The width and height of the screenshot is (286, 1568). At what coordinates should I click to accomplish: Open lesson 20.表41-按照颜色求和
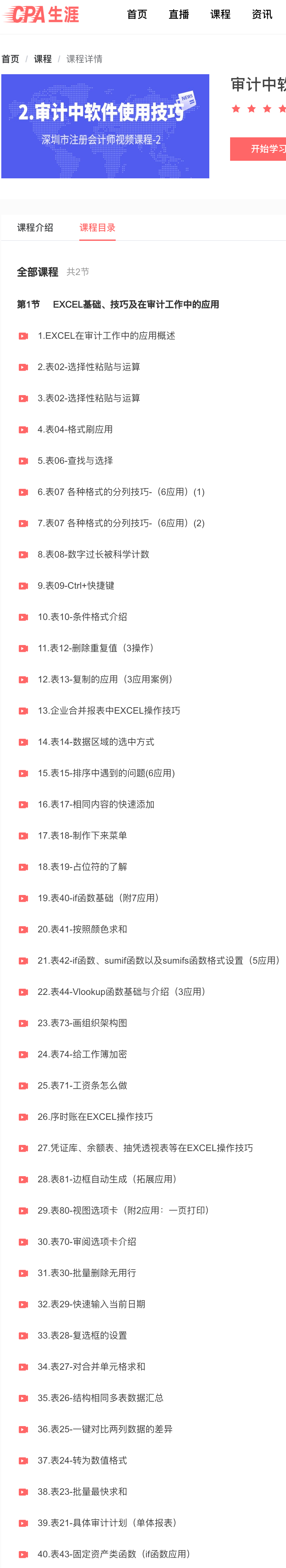tap(82, 929)
